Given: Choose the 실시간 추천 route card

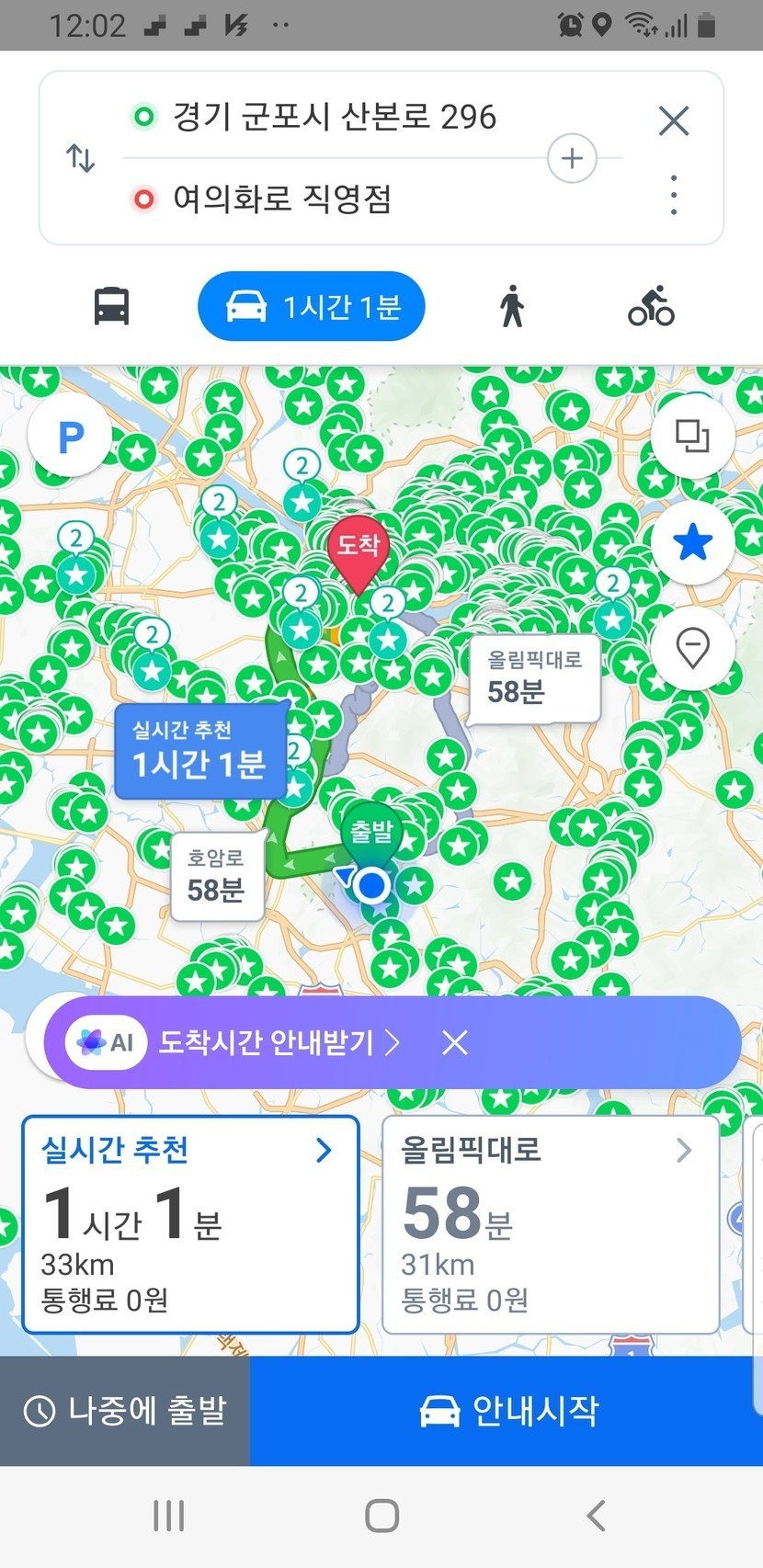Looking at the screenshot, I should [190, 1223].
